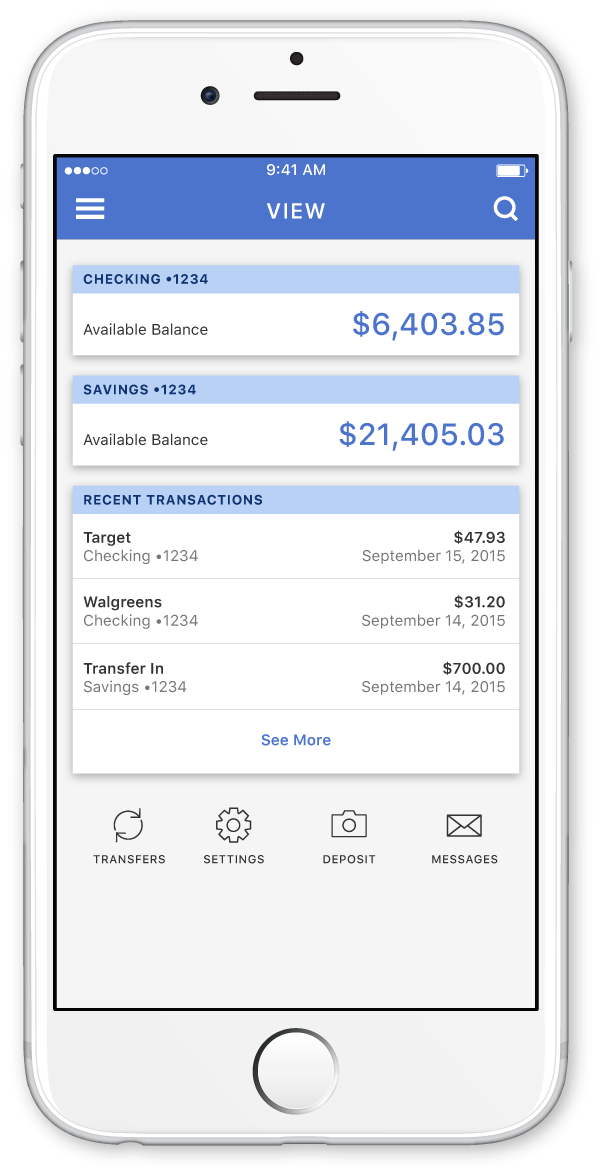
Task: Open Settings gear
Action: click(233, 836)
